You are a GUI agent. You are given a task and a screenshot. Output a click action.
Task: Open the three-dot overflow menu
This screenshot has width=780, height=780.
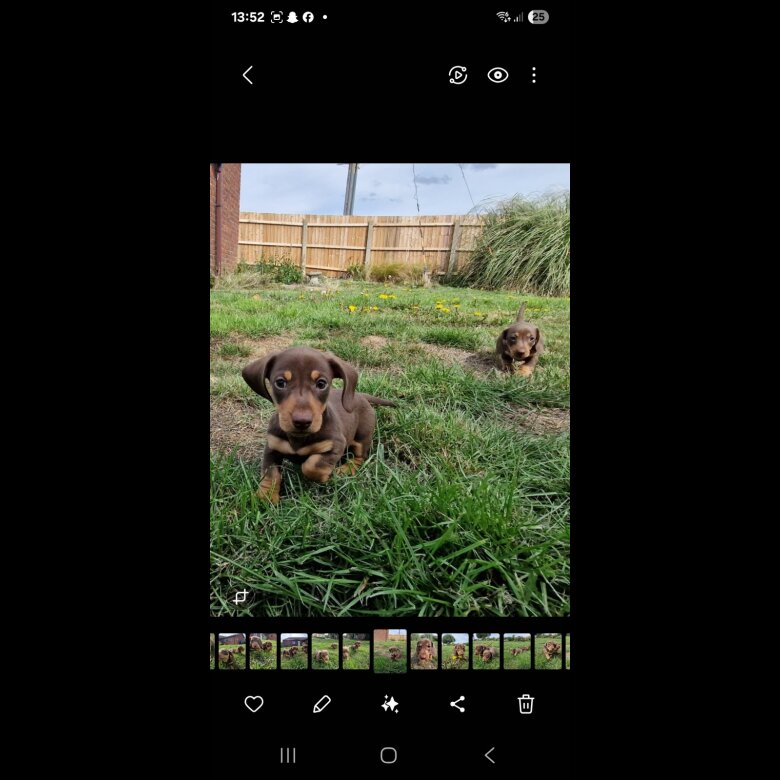(x=534, y=75)
